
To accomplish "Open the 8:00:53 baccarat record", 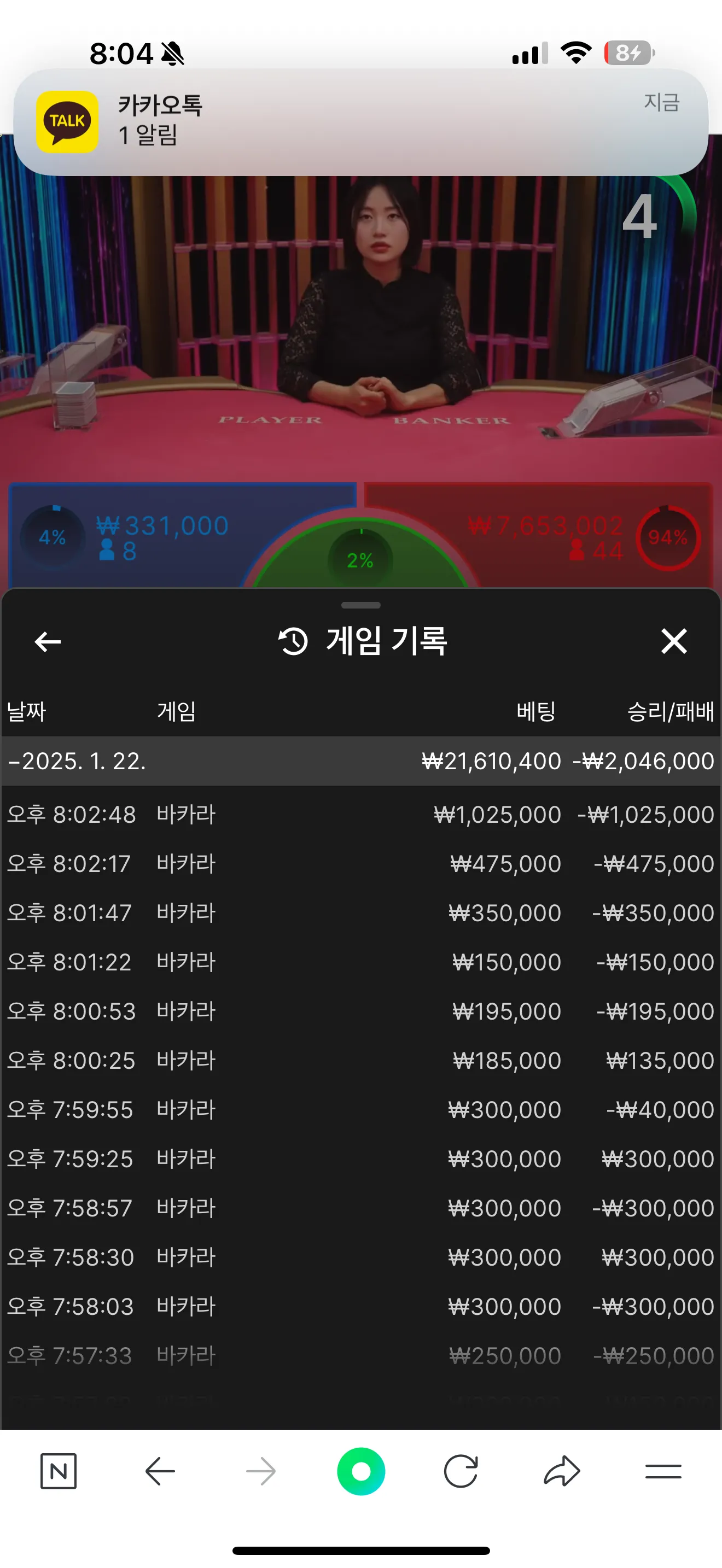I will [360, 1011].
